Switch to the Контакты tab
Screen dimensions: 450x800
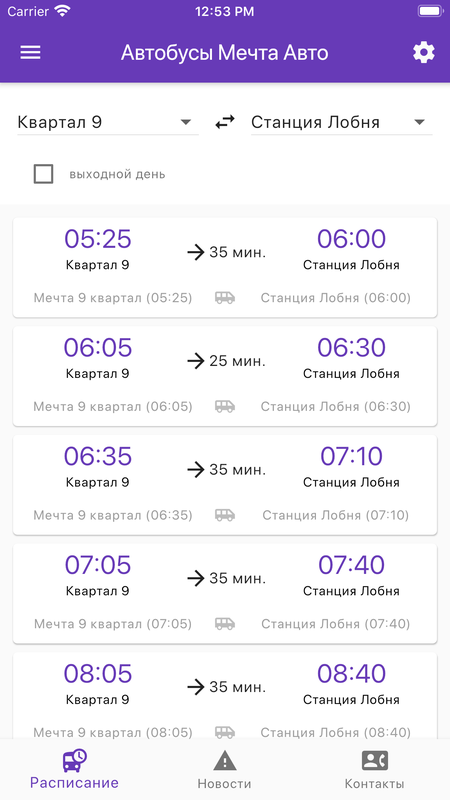point(375,769)
